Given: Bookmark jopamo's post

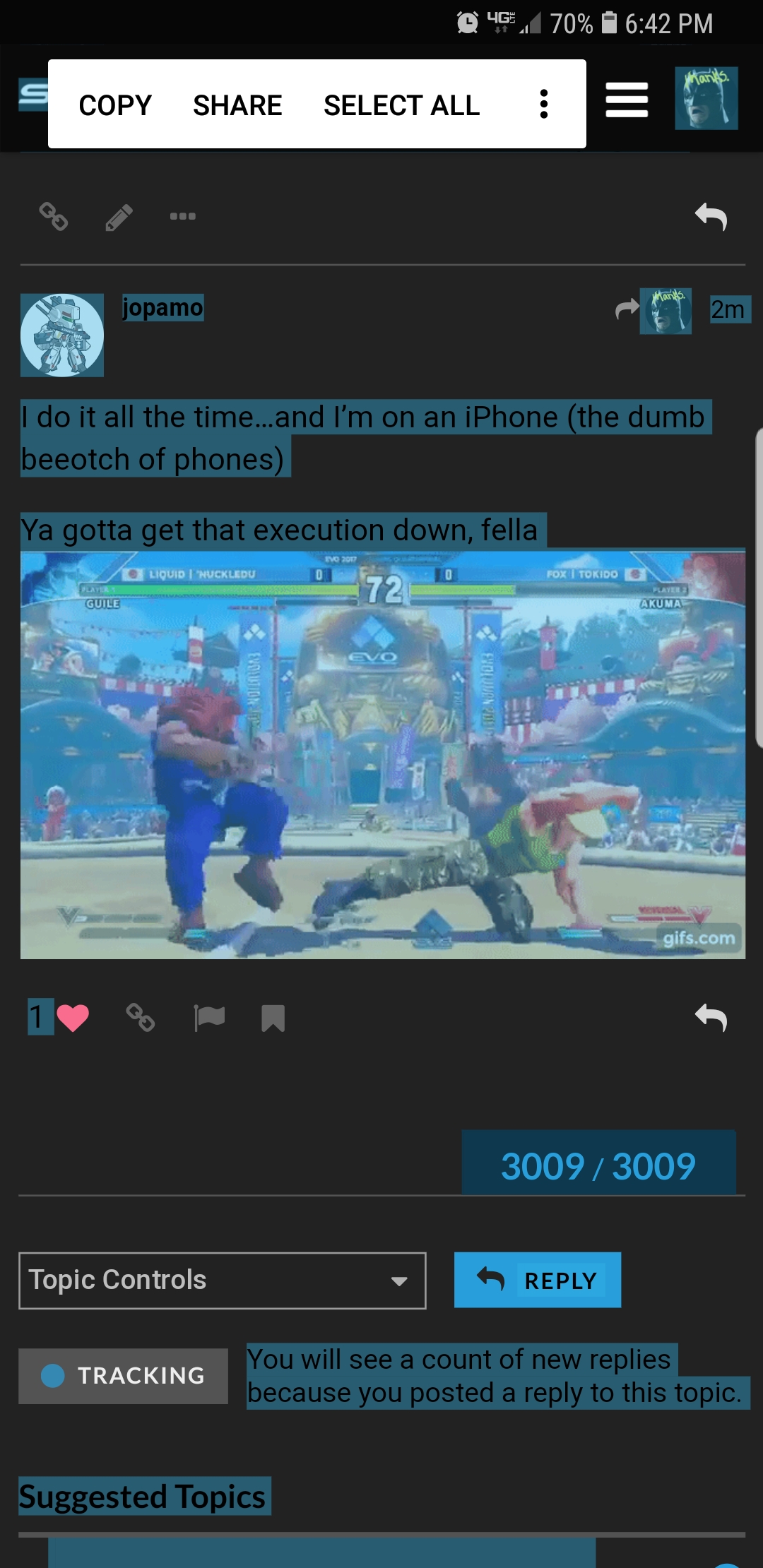Looking at the screenshot, I should tap(273, 1018).
